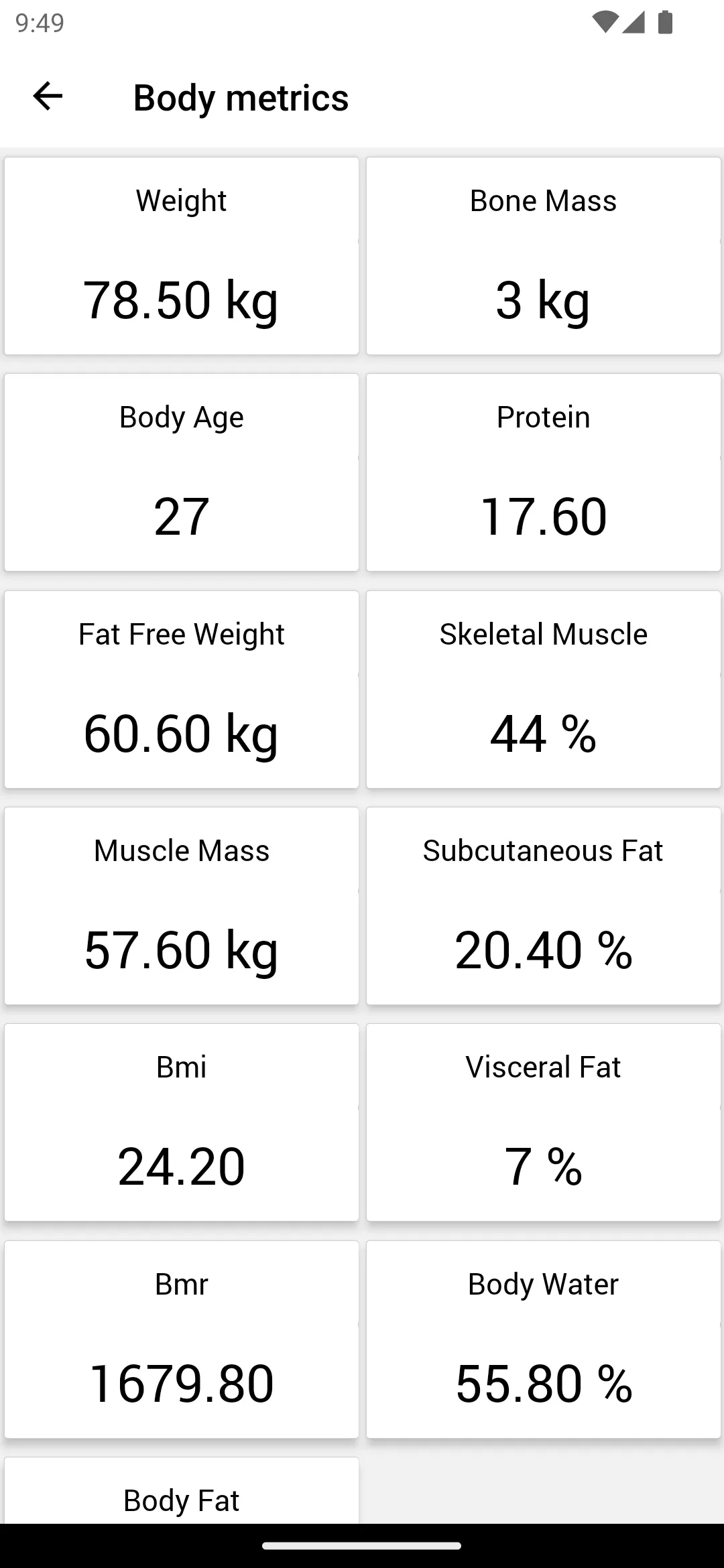Tap the Muscle Mass card
The width and height of the screenshot is (724, 1568).
182,906
